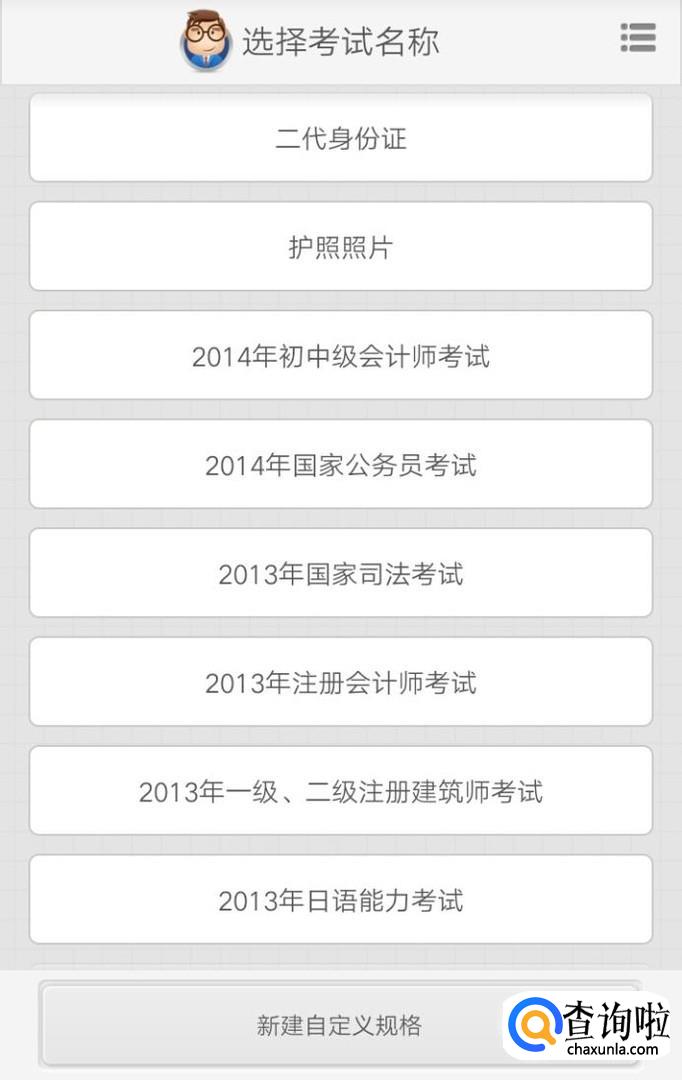Pick 2013年国家司法考试
Image resolution: width=682 pixels, height=1080 pixels.
coord(341,574)
